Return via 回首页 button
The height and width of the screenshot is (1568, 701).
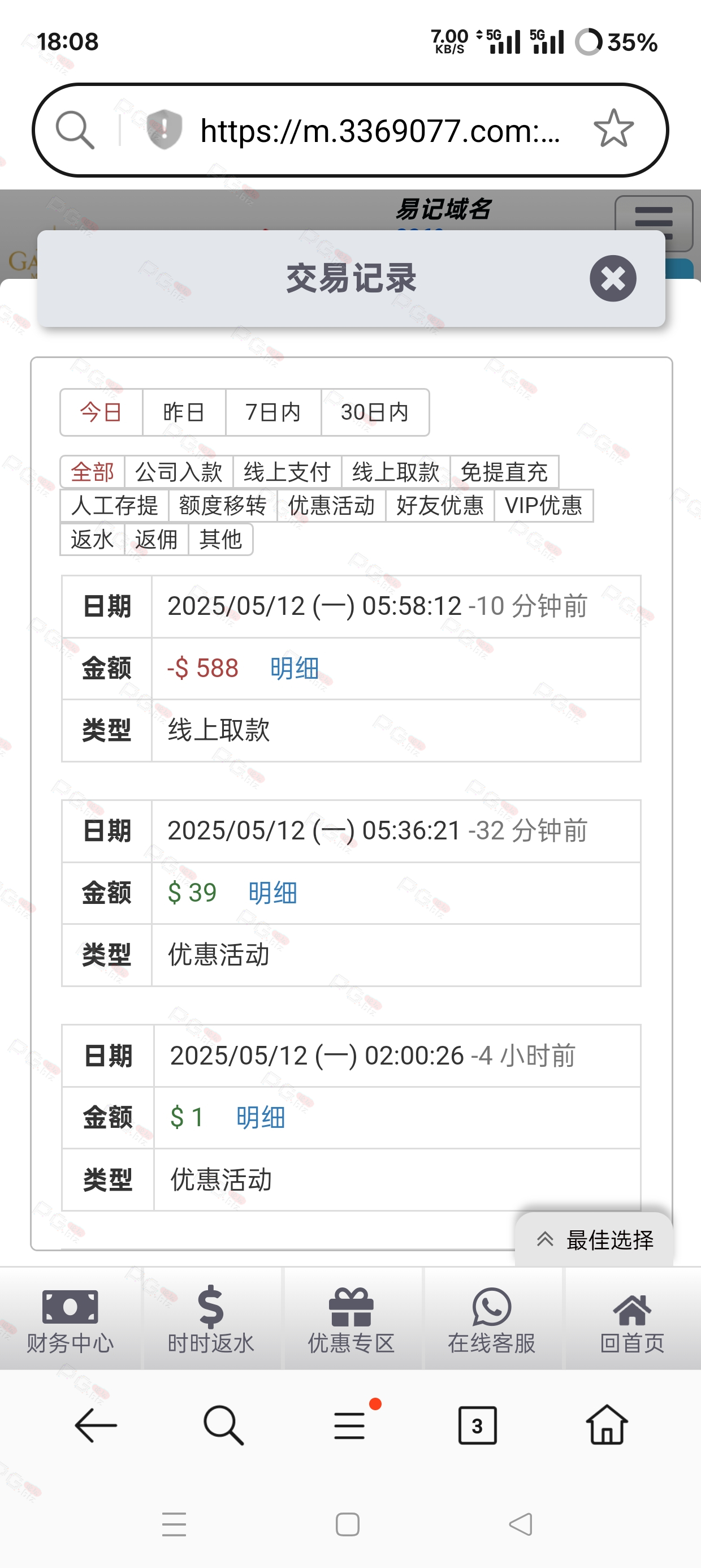click(x=632, y=1319)
